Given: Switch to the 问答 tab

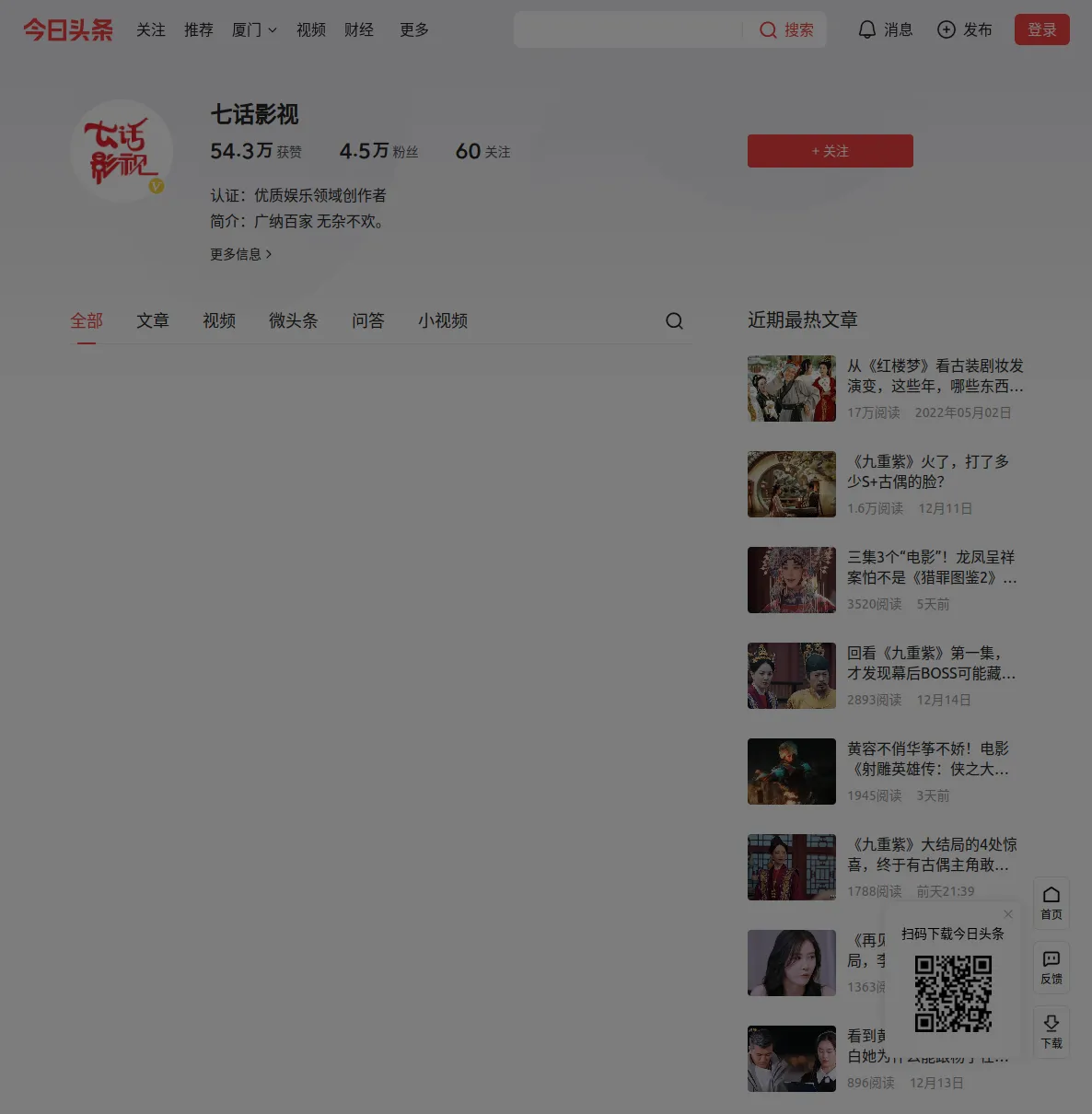Looking at the screenshot, I should (367, 320).
